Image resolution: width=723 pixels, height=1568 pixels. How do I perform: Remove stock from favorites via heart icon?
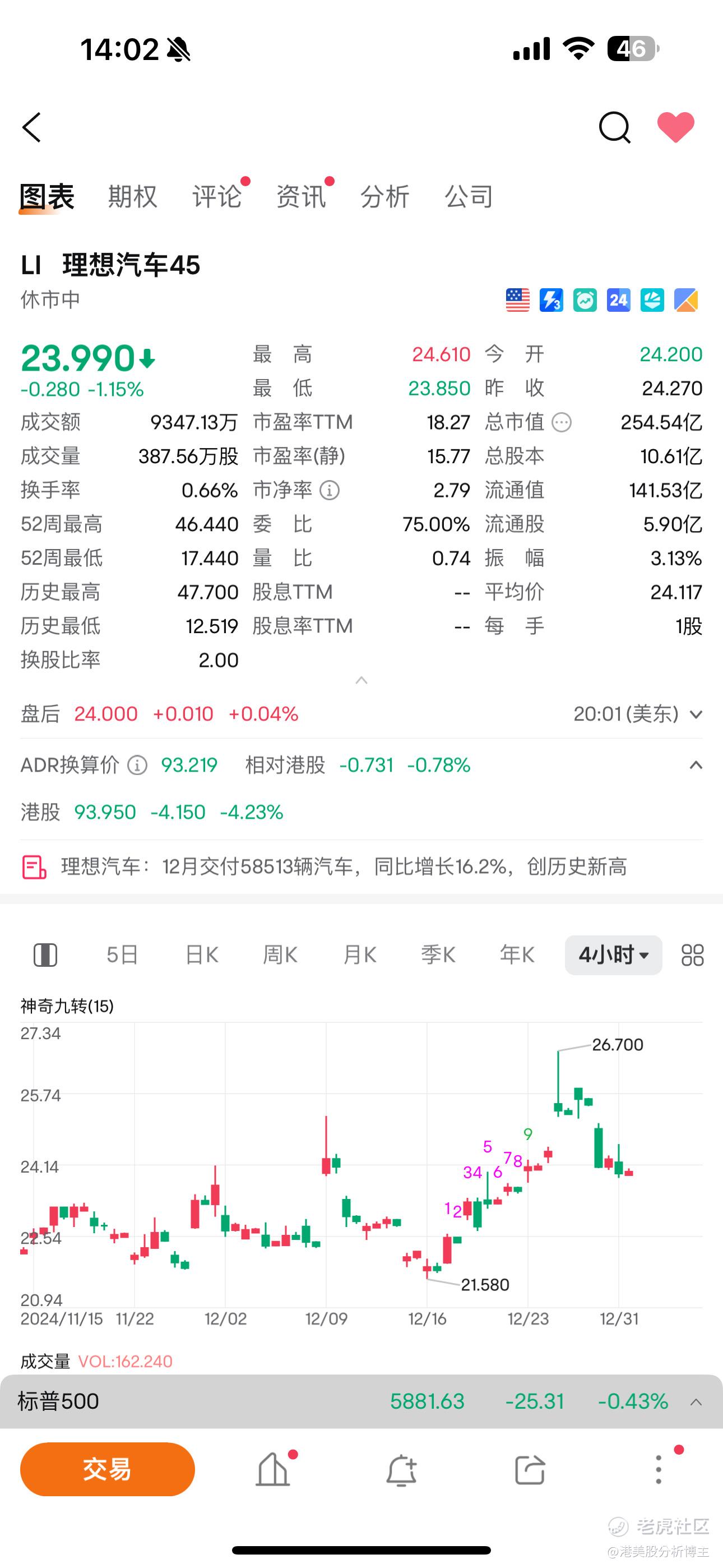(675, 127)
